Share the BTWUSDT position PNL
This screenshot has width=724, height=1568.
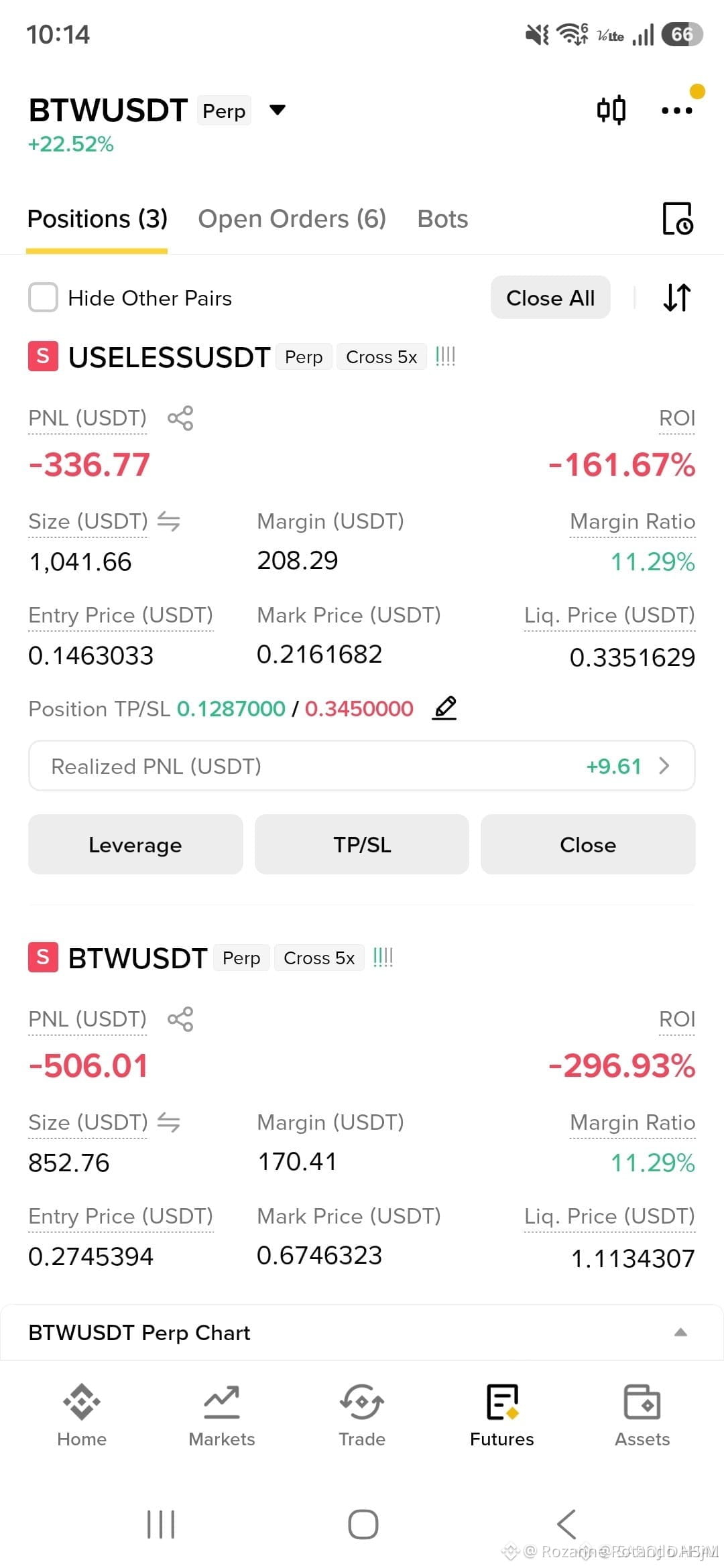pos(180,1019)
